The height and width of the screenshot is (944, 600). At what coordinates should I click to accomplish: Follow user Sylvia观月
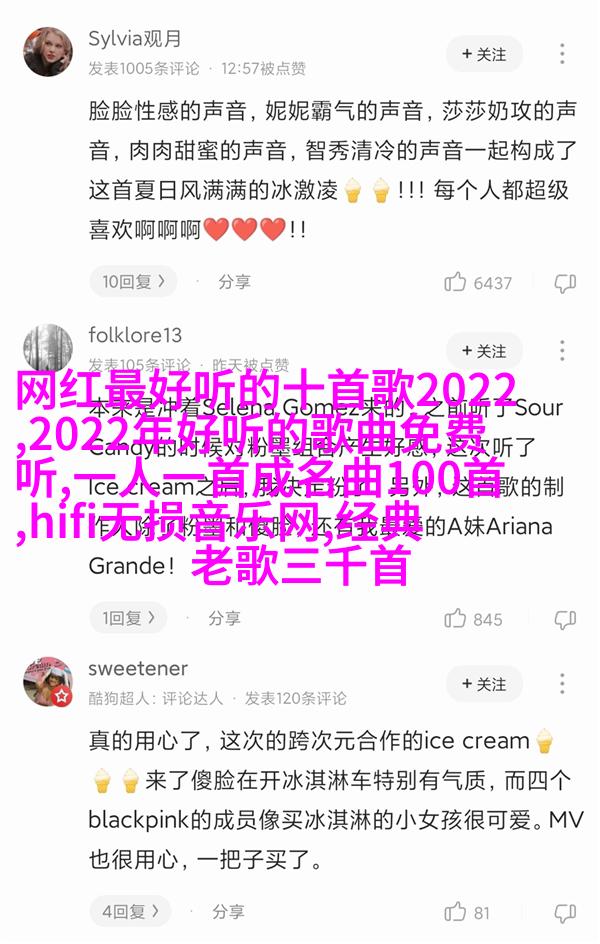pos(483,53)
